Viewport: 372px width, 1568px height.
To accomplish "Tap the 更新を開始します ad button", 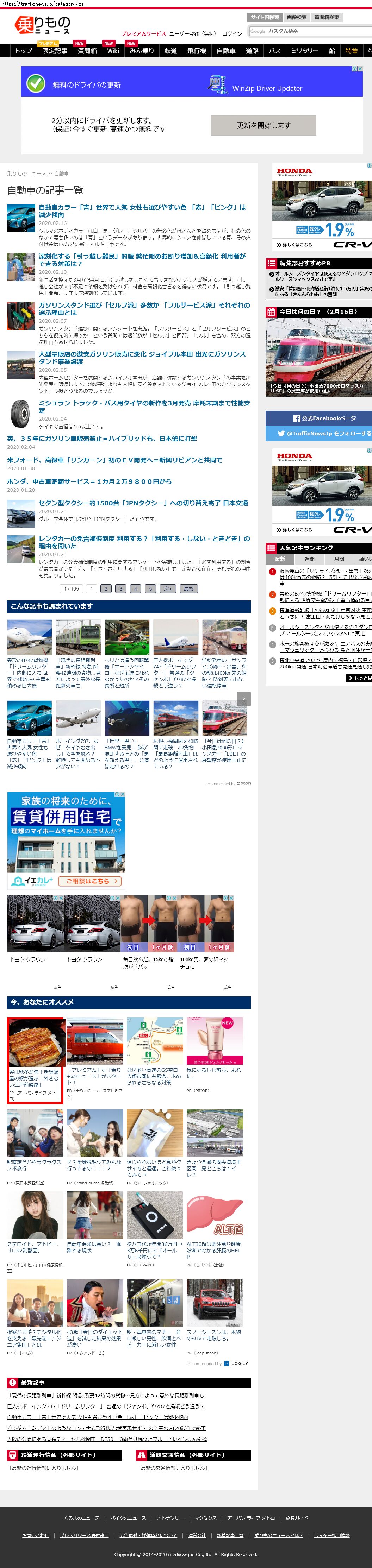I will click(263, 125).
